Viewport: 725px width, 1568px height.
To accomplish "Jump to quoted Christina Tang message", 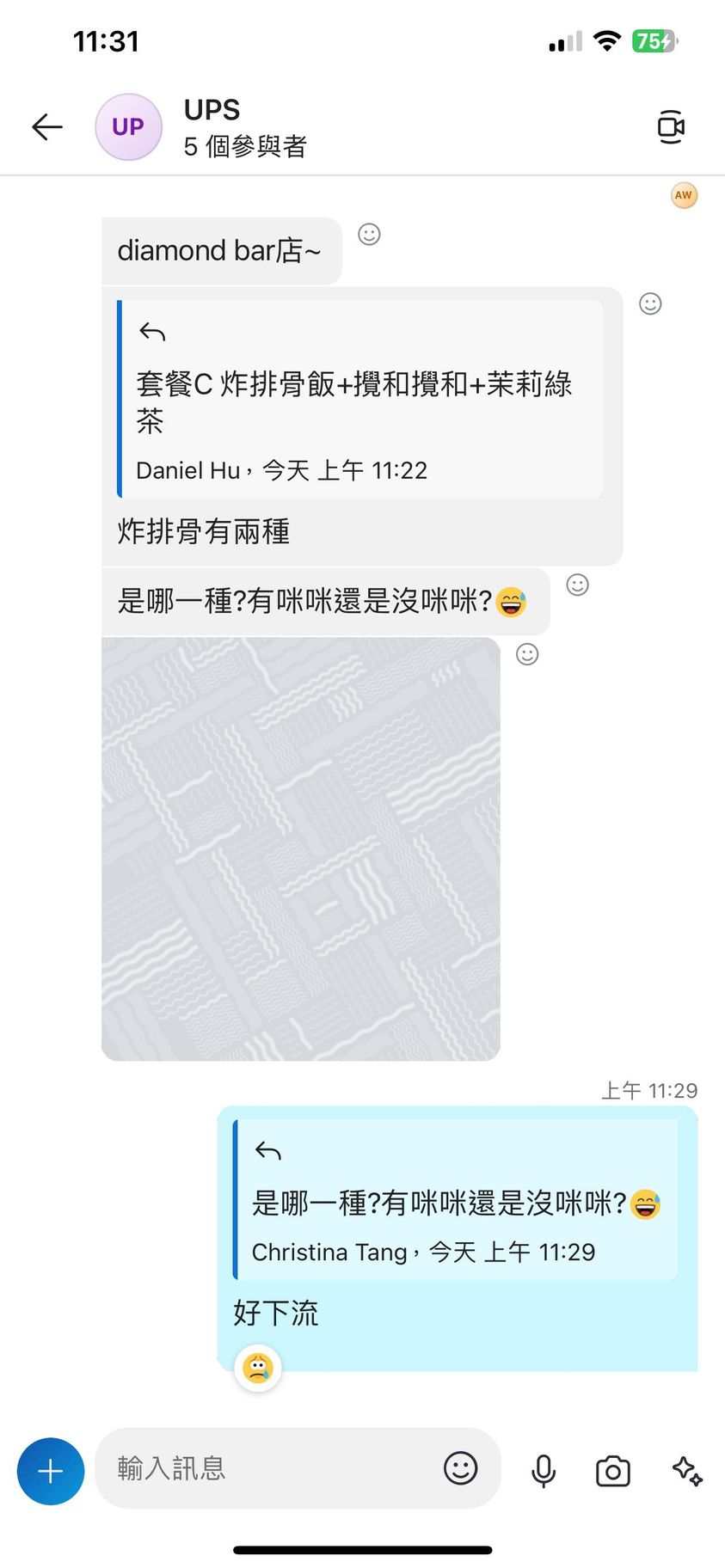I will pyautogui.click(x=456, y=1200).
